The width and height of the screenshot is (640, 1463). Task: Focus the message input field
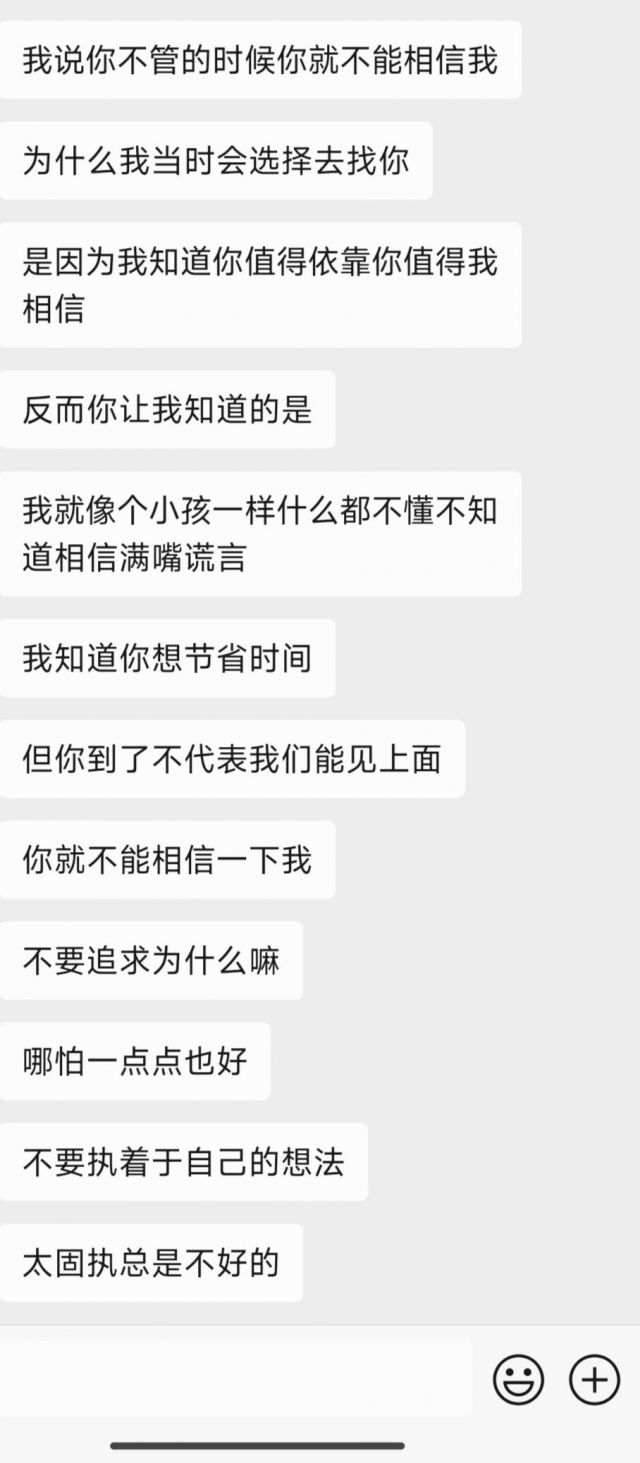click(236, 1380)
